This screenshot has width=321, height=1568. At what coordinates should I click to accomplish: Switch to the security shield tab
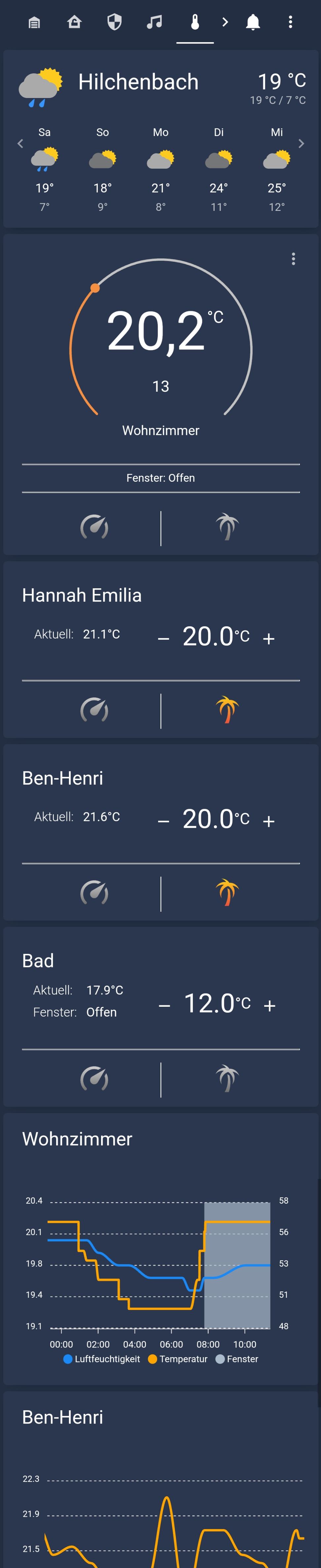tap(115, 22)
